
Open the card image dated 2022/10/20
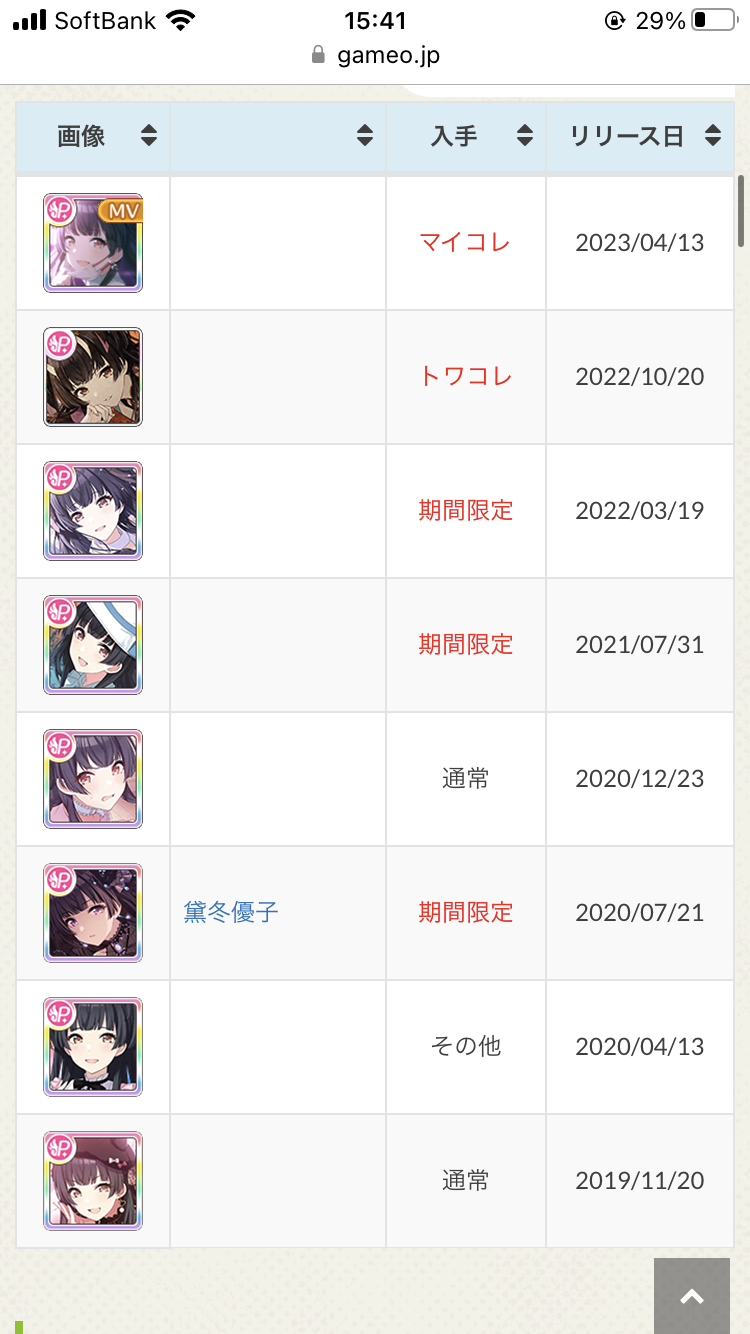[x=93, y=377]
